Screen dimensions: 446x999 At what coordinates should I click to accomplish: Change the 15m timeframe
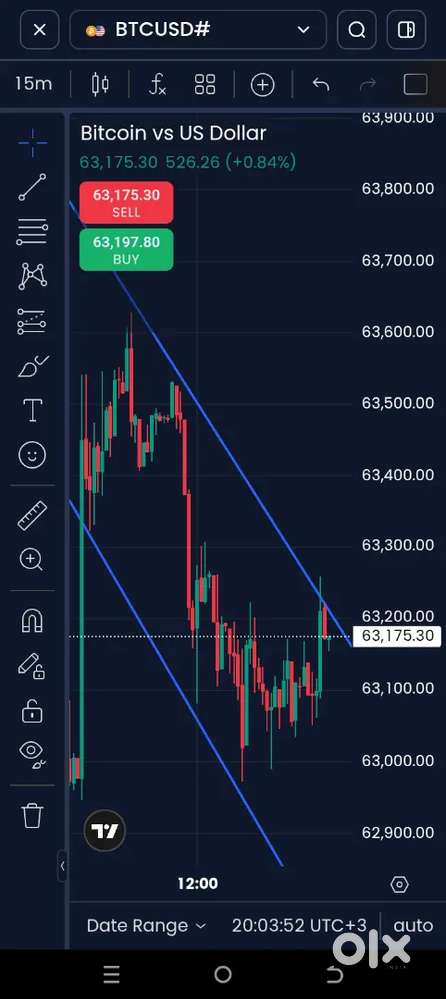[x=33, y=84]
